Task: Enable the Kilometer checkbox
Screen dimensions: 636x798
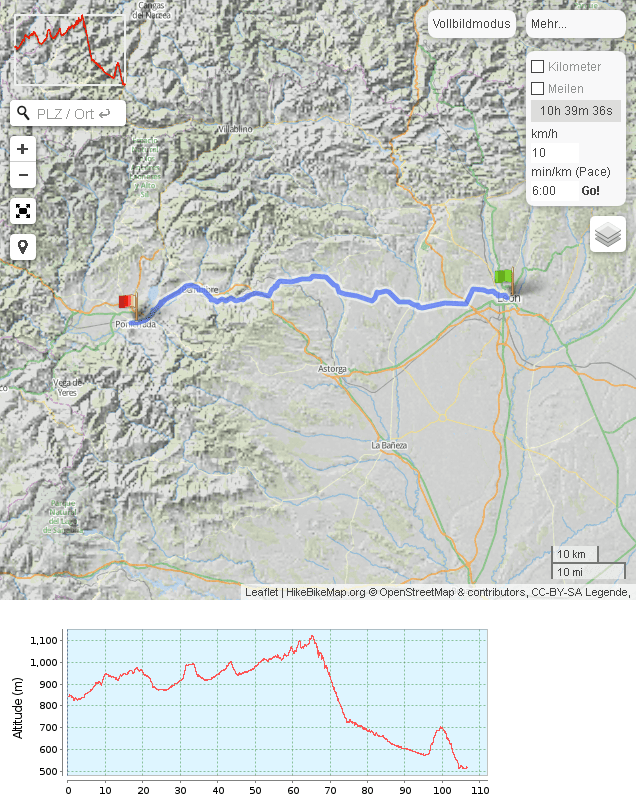Action: [537, 67]
